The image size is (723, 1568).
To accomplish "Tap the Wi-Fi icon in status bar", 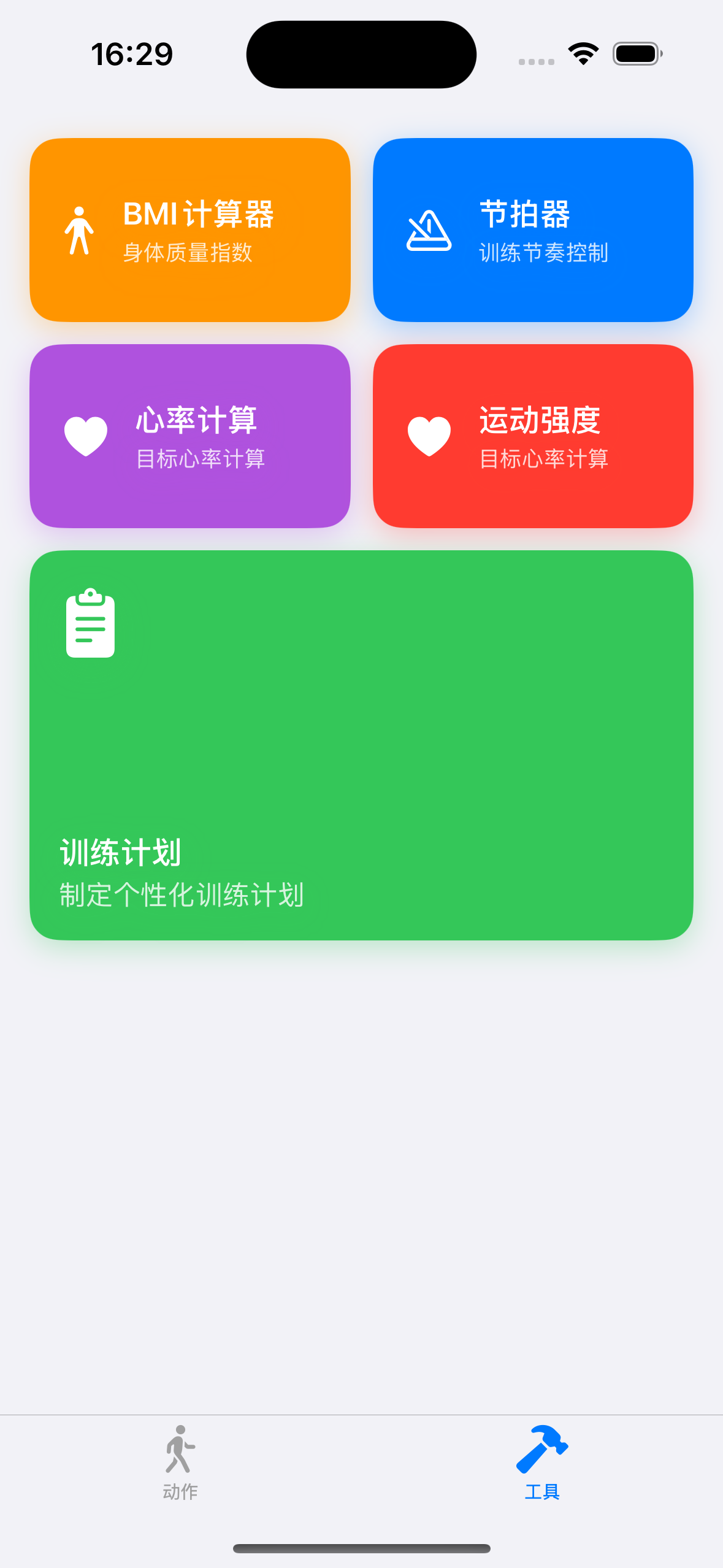I will tap(581, 54).
